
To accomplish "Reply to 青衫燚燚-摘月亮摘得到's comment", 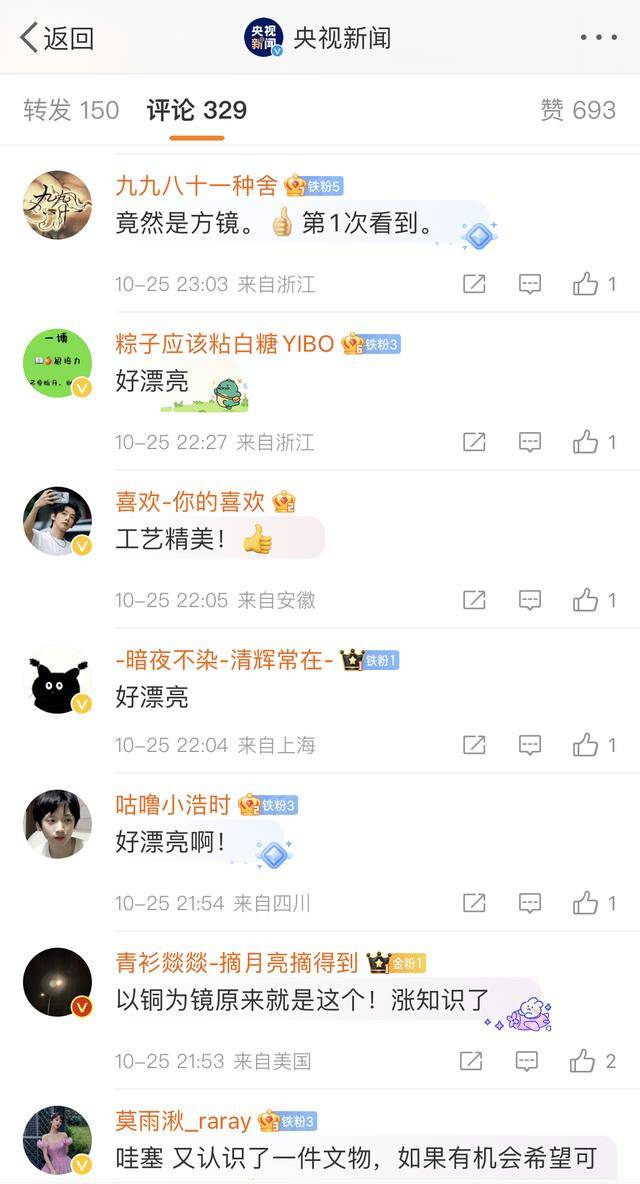I will 527,1061.
